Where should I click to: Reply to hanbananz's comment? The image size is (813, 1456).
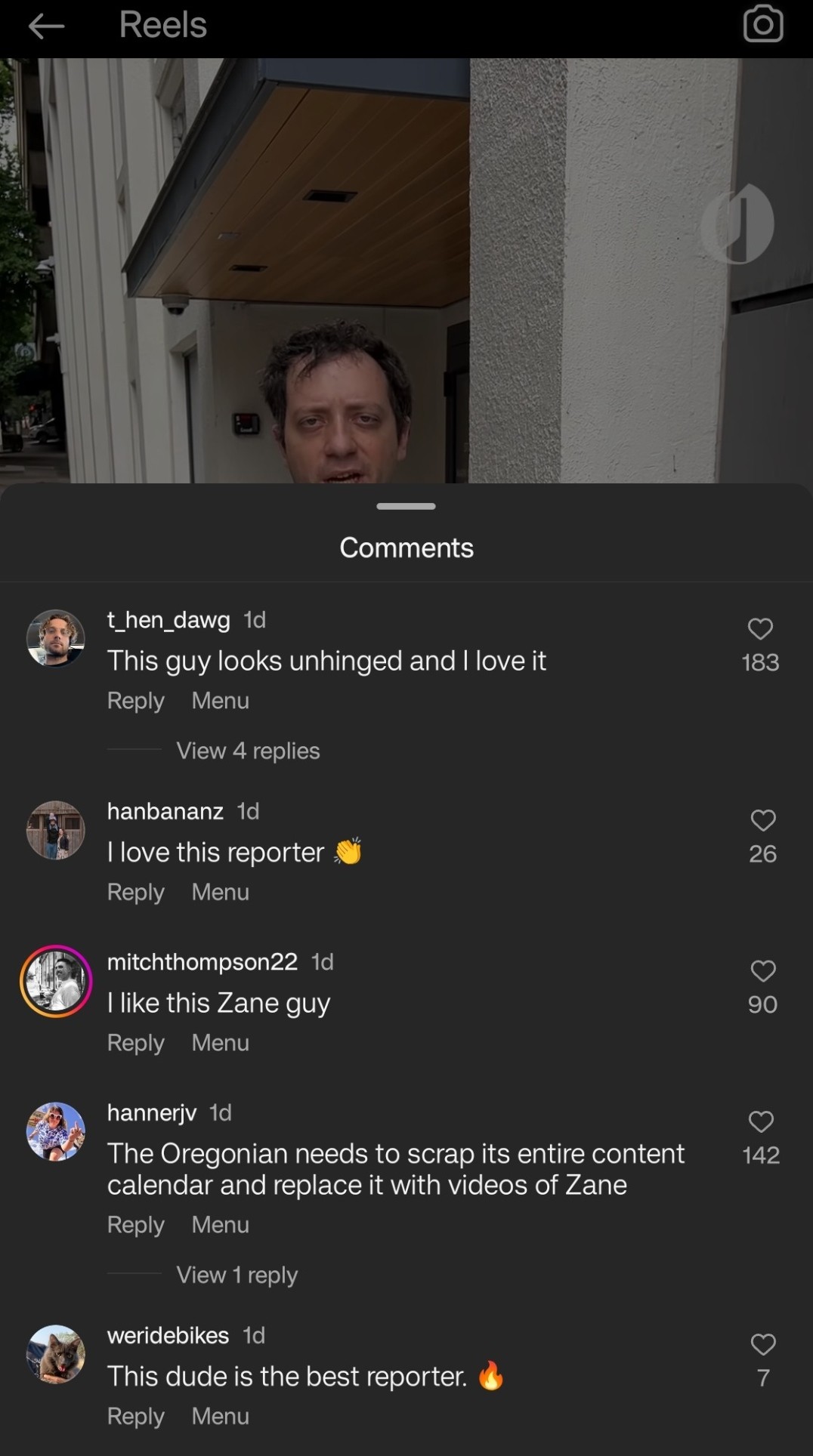click(x=135, y=892)
